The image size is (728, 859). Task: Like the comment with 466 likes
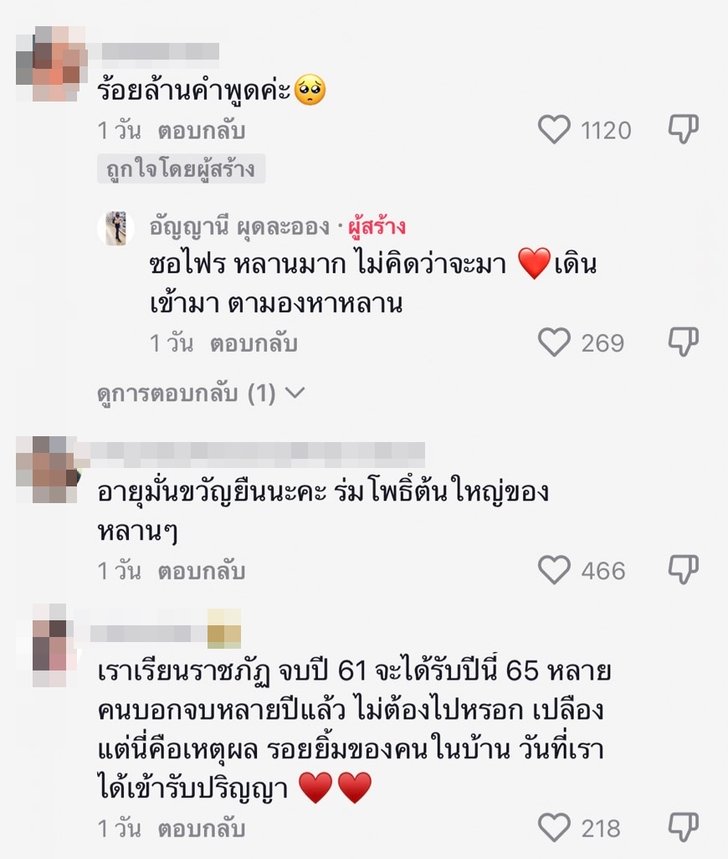(553, 571)
